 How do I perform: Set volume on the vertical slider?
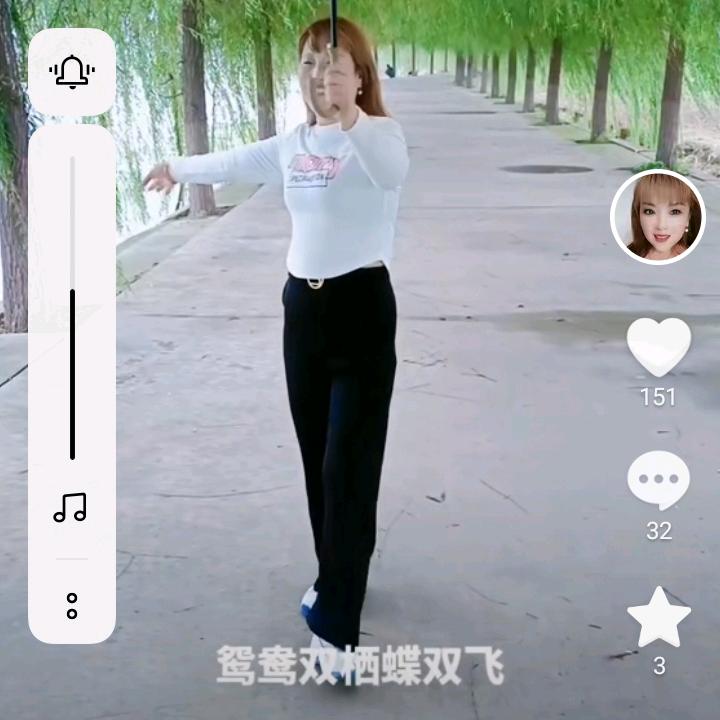tap(72, 310)
